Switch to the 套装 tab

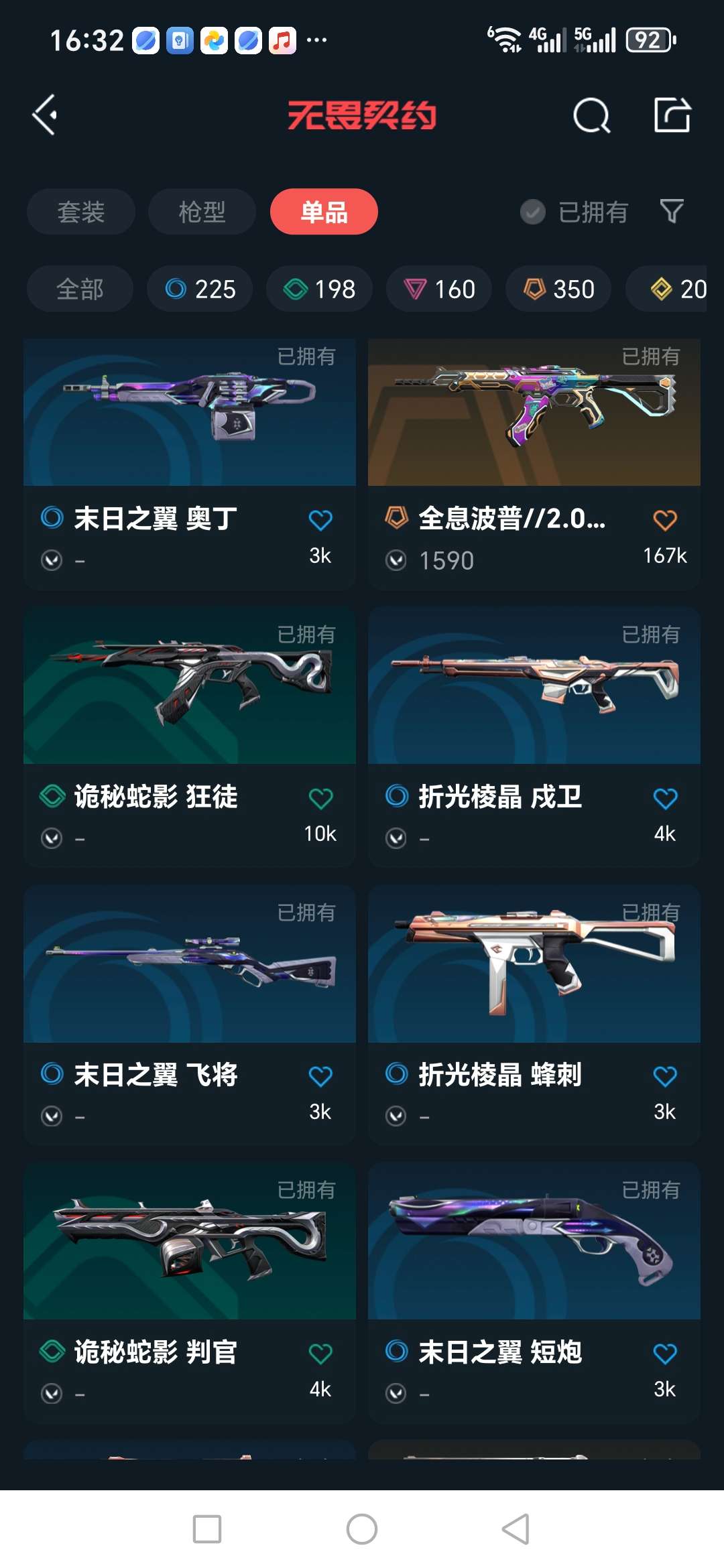(x=80, y=211)
